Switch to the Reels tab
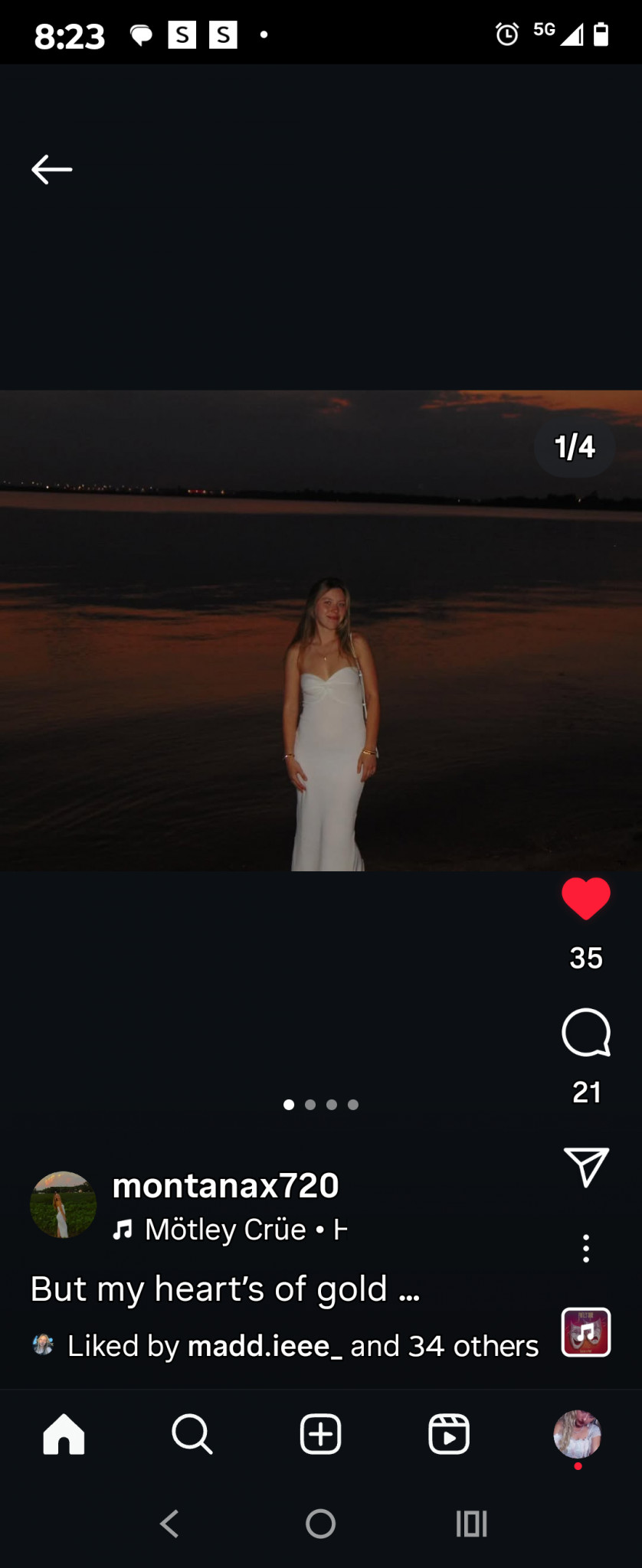Image resolution: width=642 pixels, height=1568 pixels. point(448,1434)
